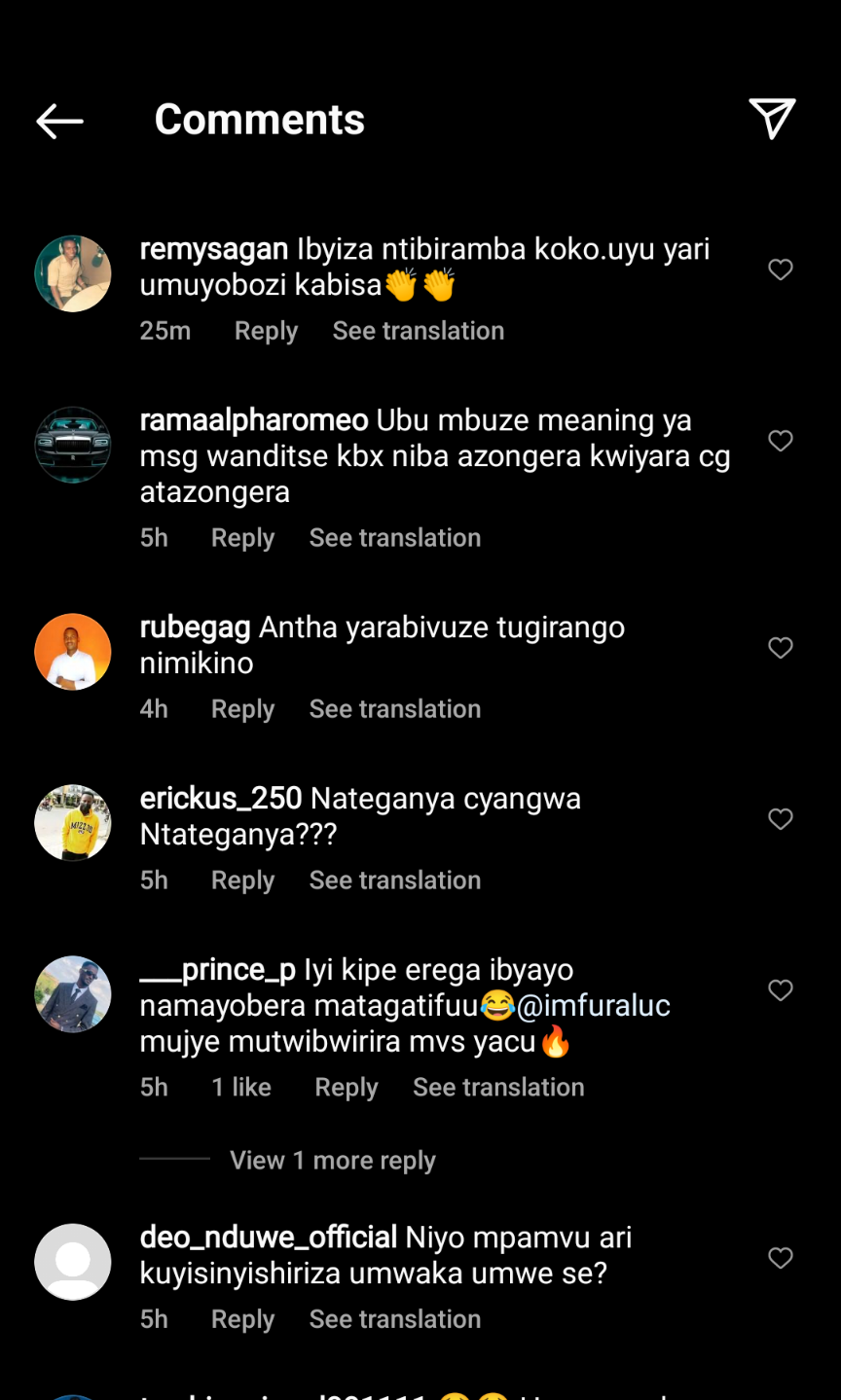
Task: Reply to deo_nduwe_official's comment
Action: [x=242, y=1319]
